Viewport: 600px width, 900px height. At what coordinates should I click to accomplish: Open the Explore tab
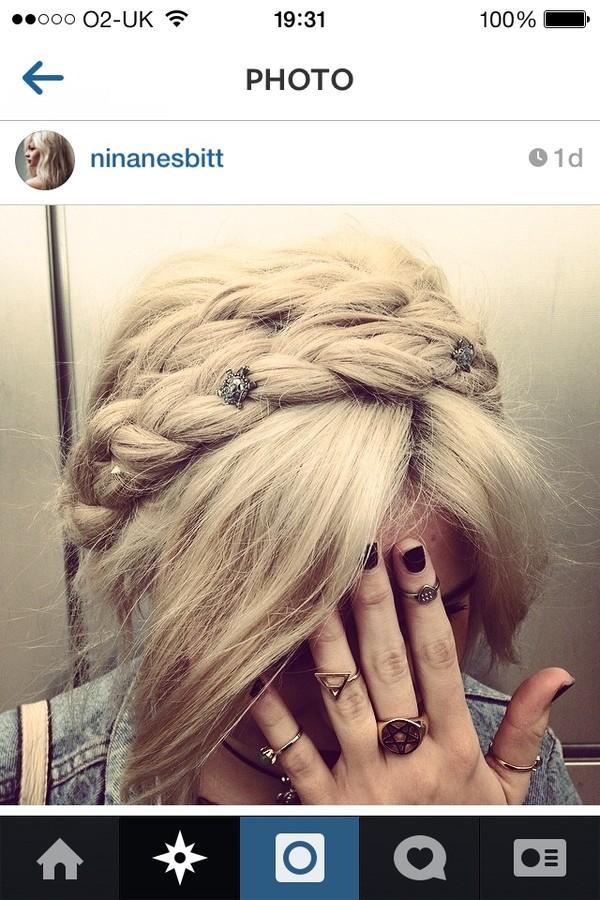point(180,858)
